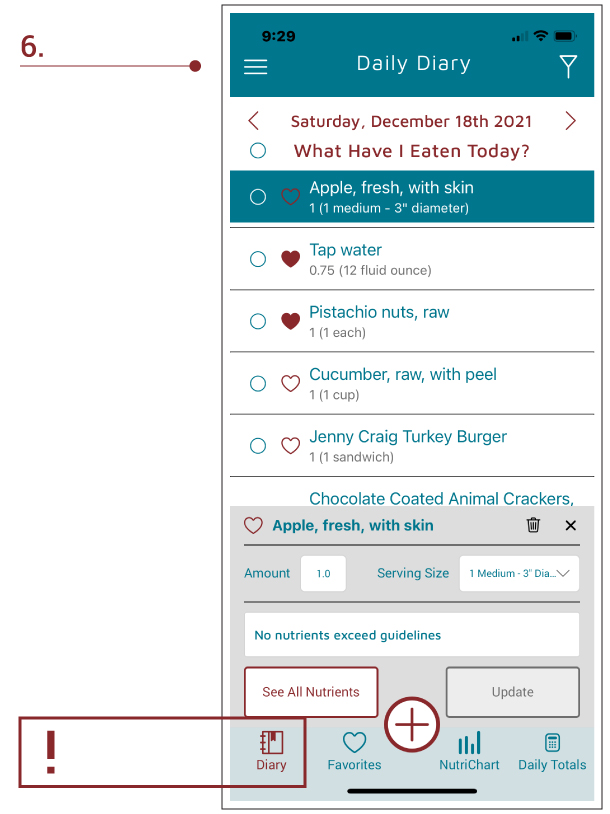Switch to the NutriChart tab
610x814 pixels.
469,751
